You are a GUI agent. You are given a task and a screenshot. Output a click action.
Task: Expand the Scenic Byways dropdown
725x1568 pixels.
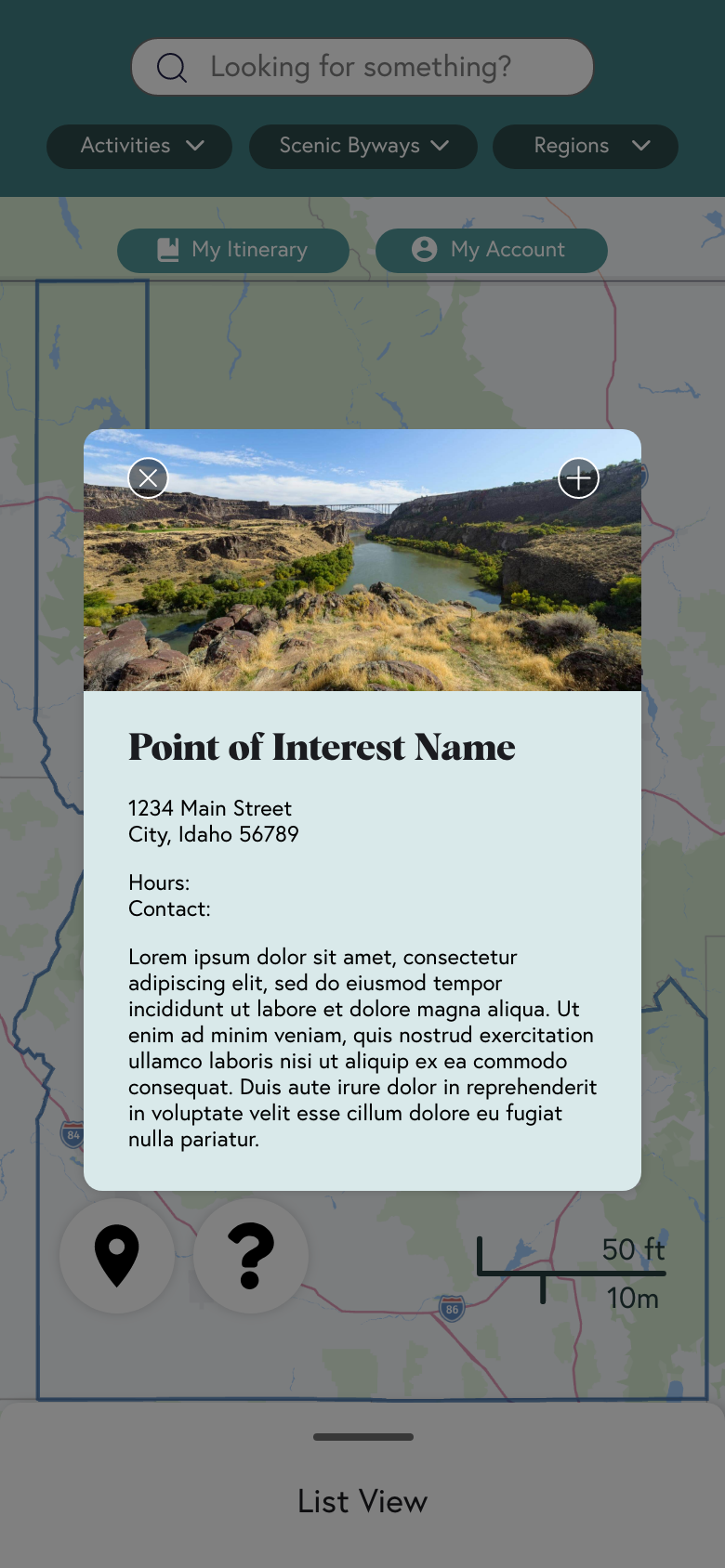362,146
